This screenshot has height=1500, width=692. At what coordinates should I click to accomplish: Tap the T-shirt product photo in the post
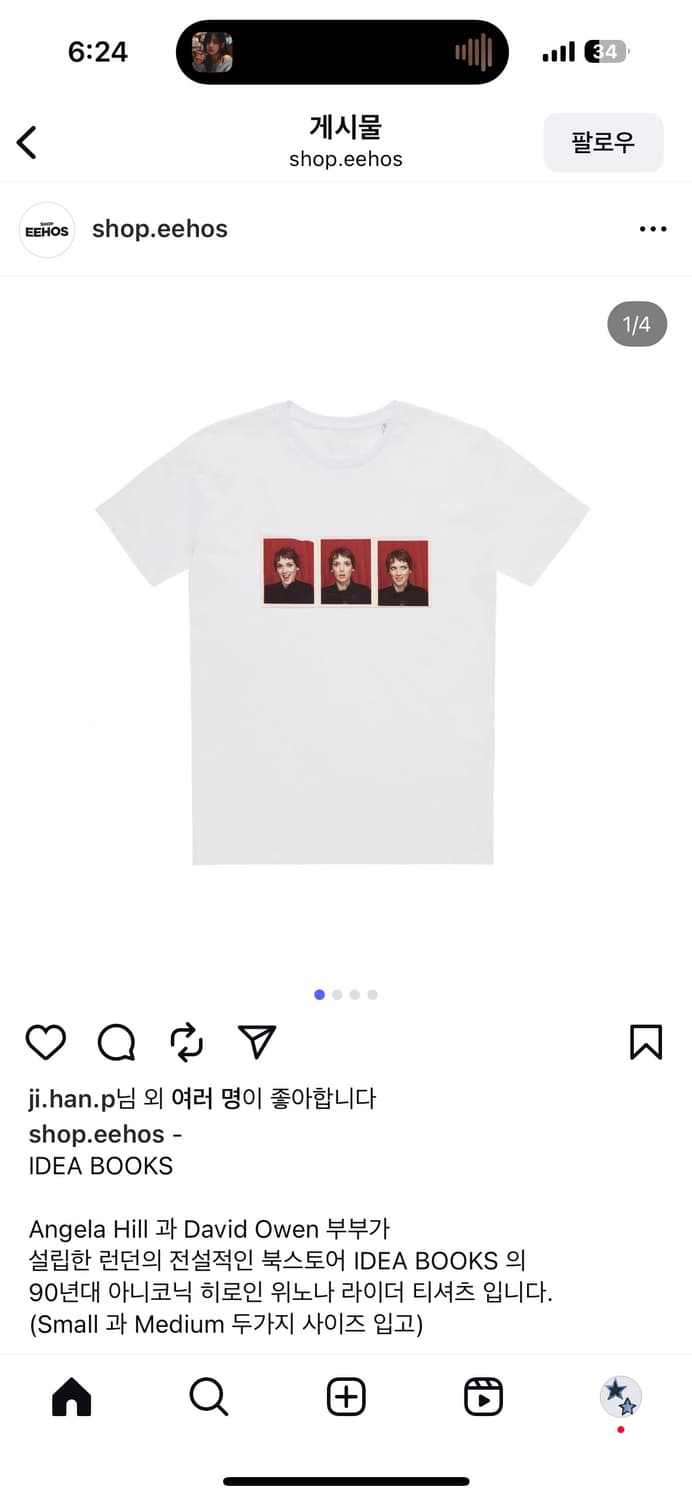tap(344, 630)
